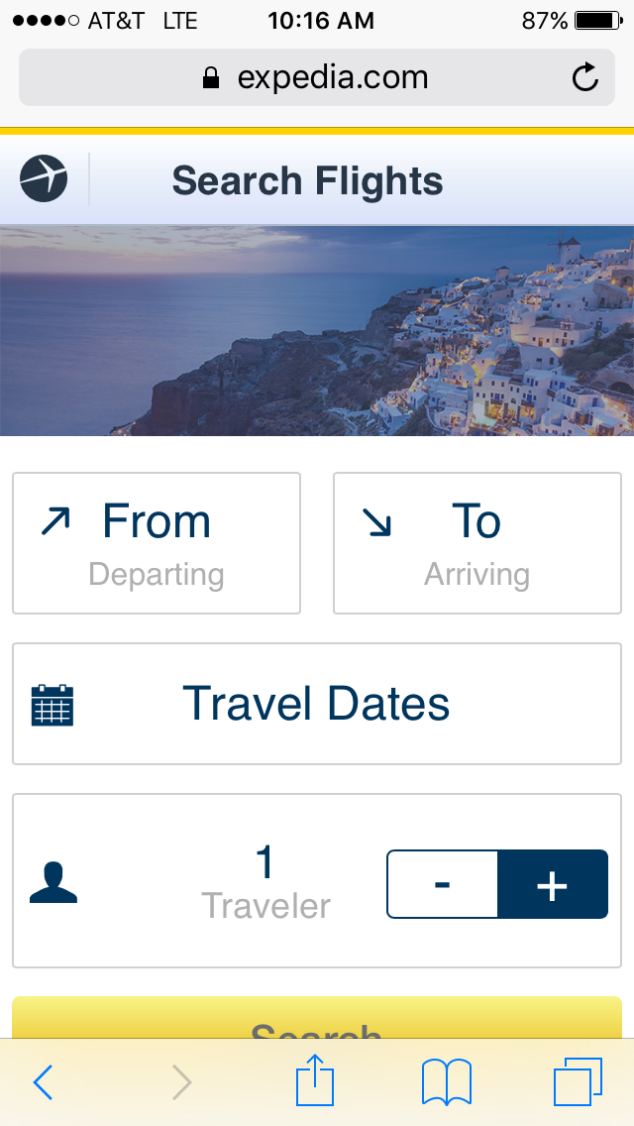Go back in Safari
Viewport: 634px width, 1126px height.
coord(43,1082)
